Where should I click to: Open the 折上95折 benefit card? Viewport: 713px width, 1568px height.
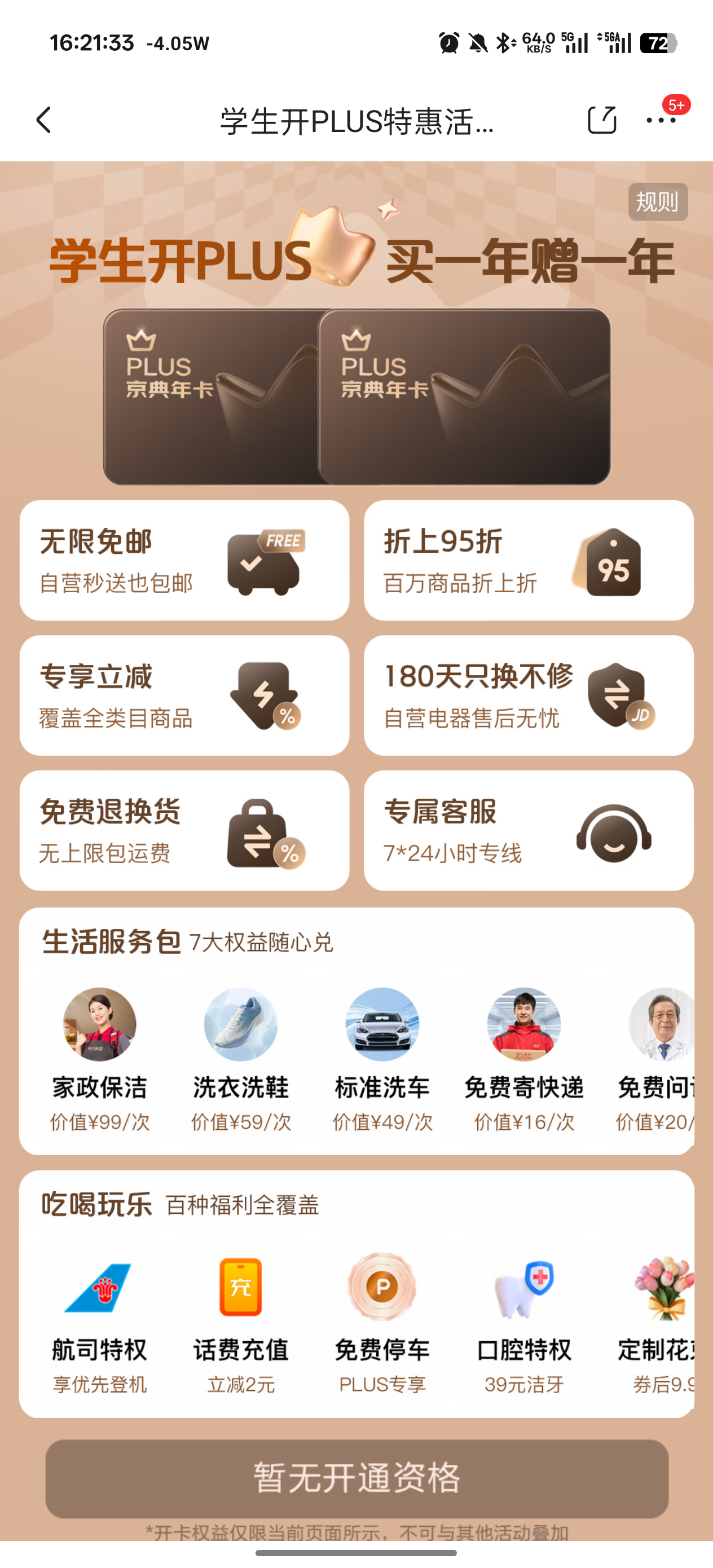529,561
